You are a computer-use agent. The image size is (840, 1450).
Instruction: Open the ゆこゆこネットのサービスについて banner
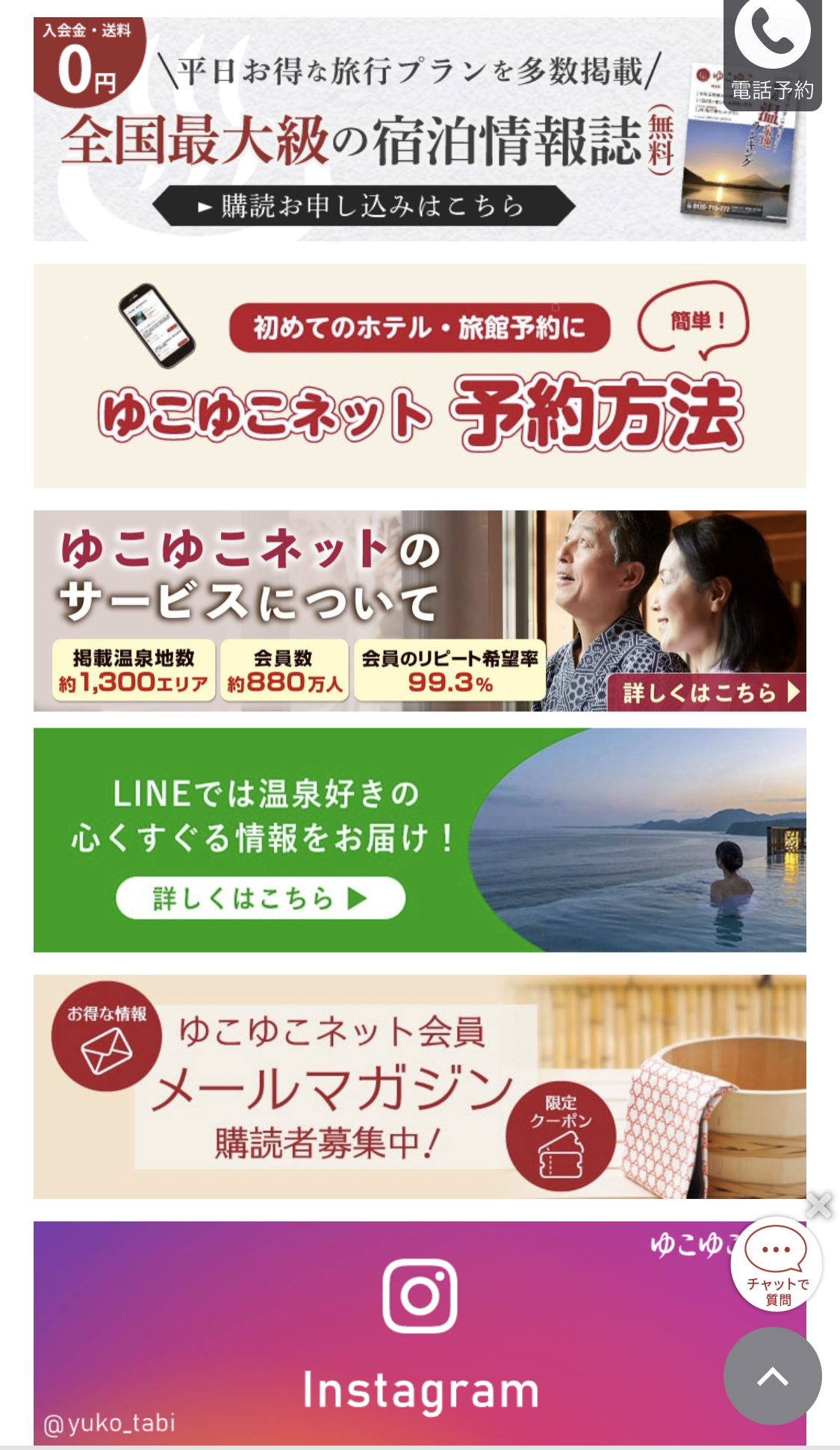420,610
